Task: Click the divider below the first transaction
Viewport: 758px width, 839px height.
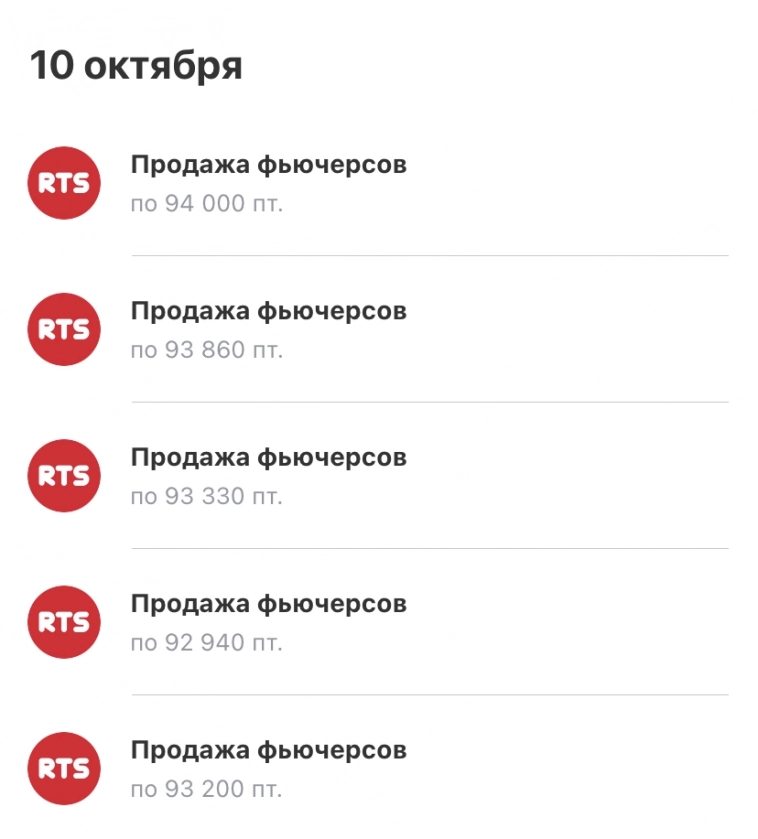Action: (x=430, y=255)
